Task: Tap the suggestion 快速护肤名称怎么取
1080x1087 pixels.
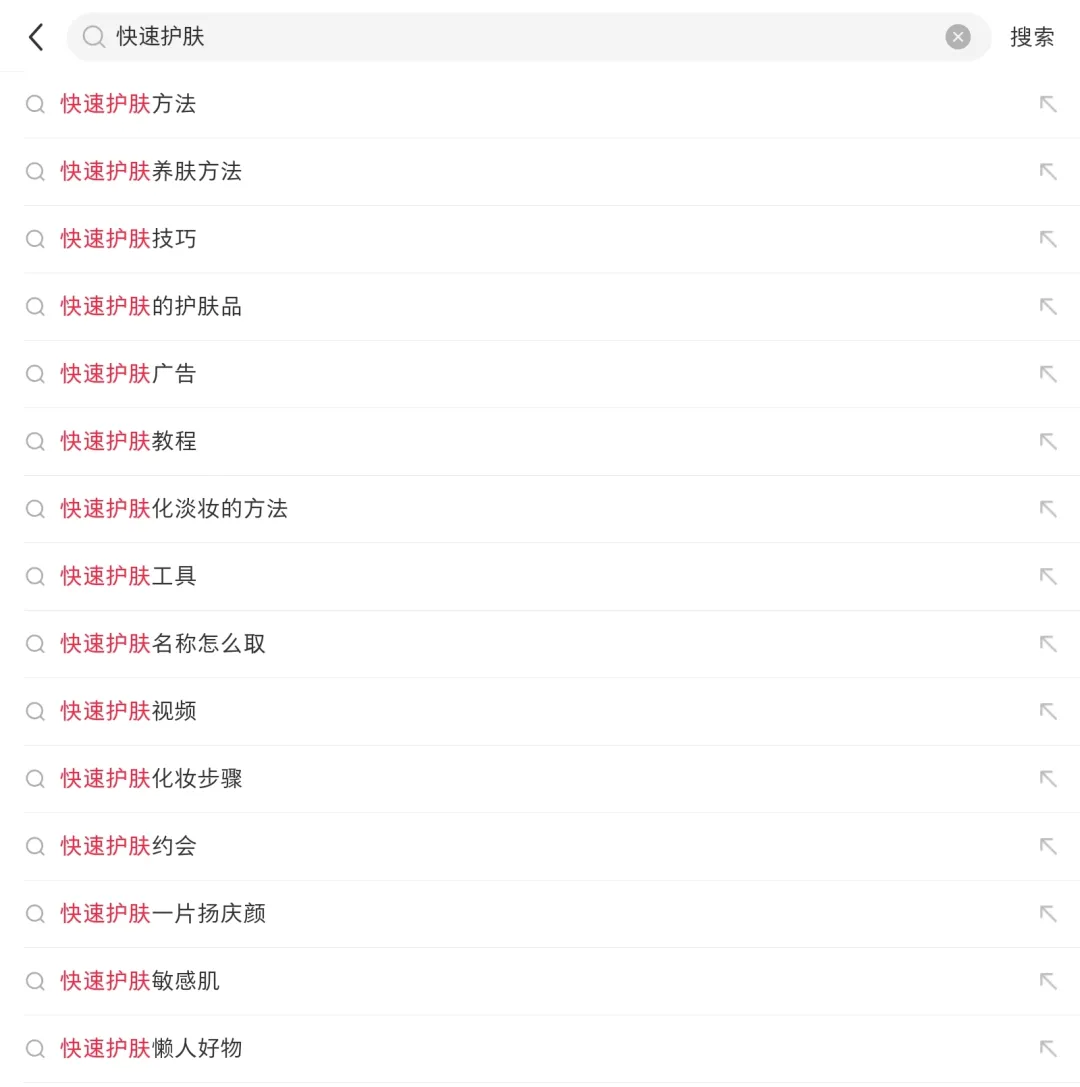Action: pos(163,644)
